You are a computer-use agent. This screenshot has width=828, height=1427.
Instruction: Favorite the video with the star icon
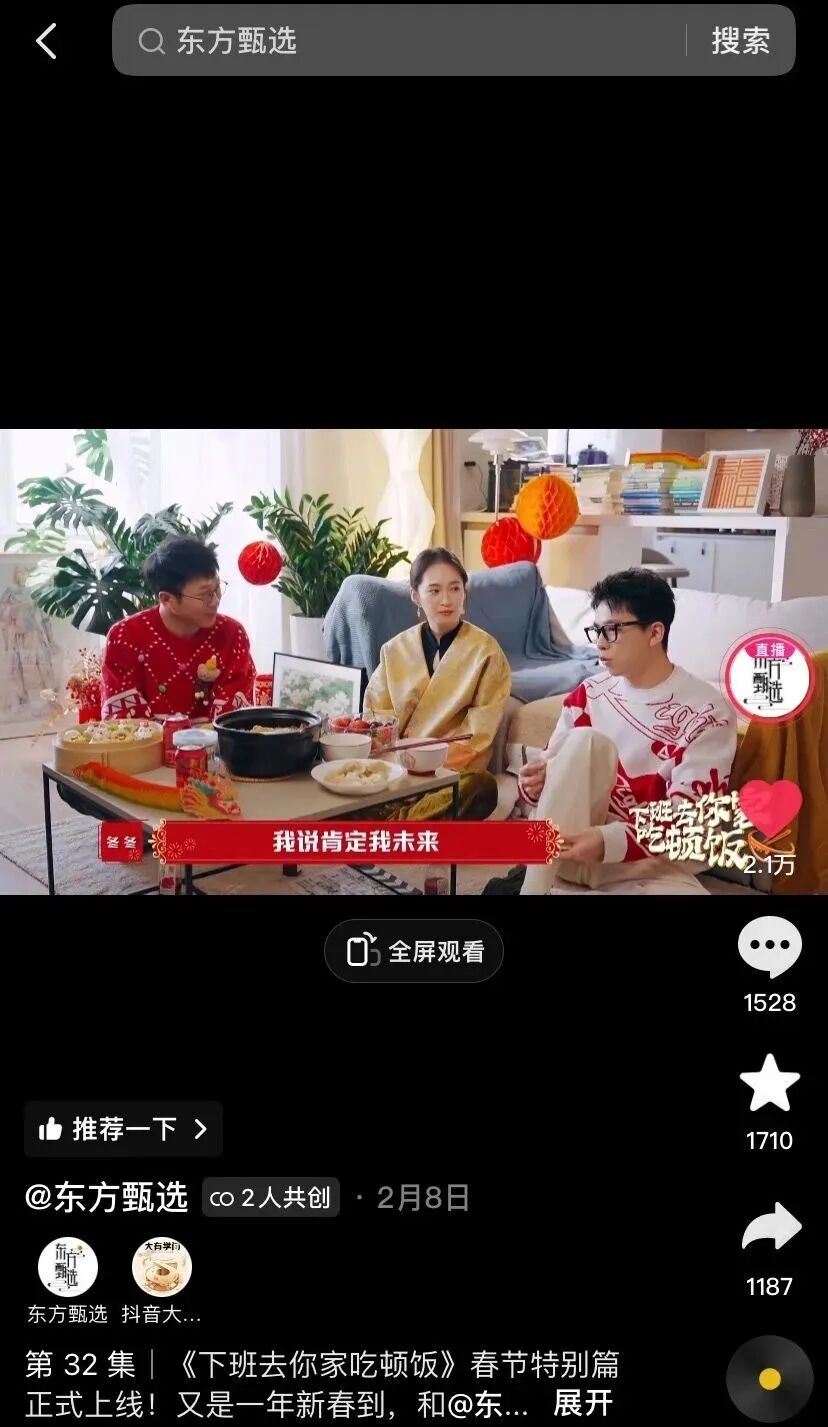click(x=770, y=1084)
